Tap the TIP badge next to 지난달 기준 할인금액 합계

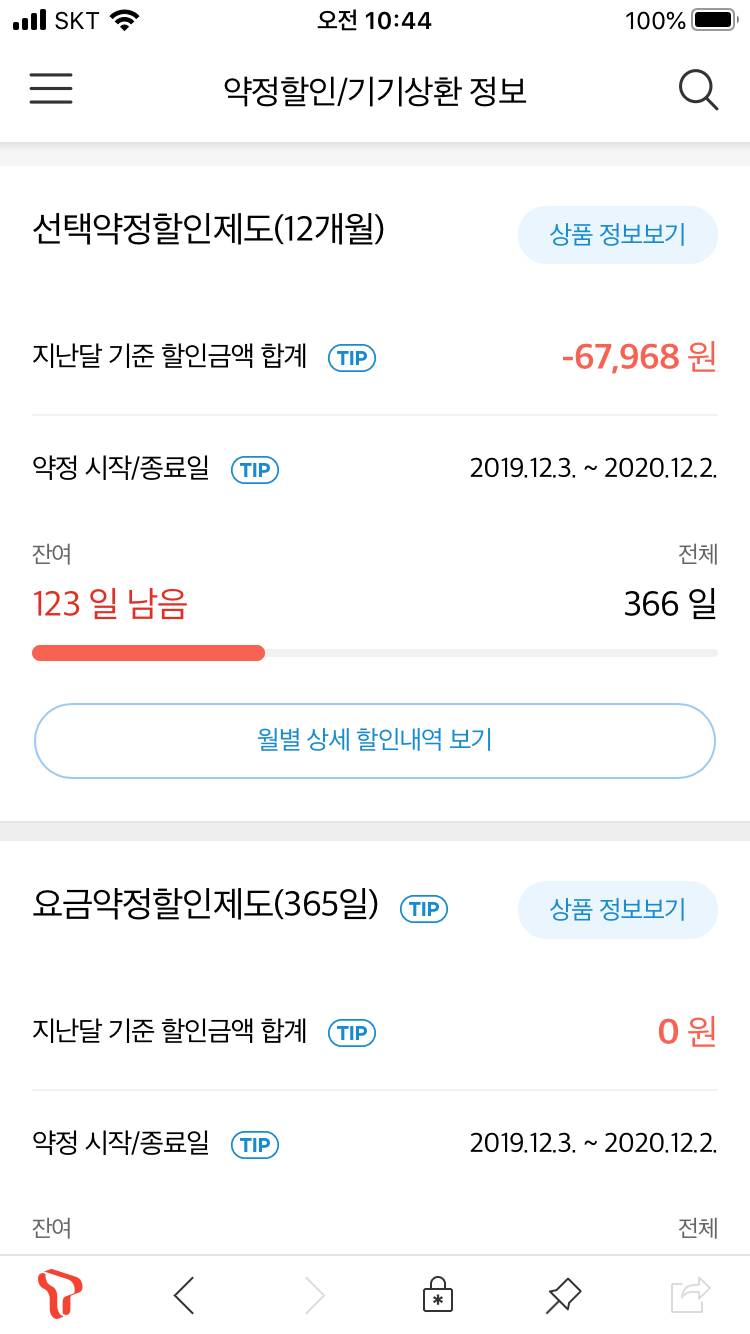point(351,358)
